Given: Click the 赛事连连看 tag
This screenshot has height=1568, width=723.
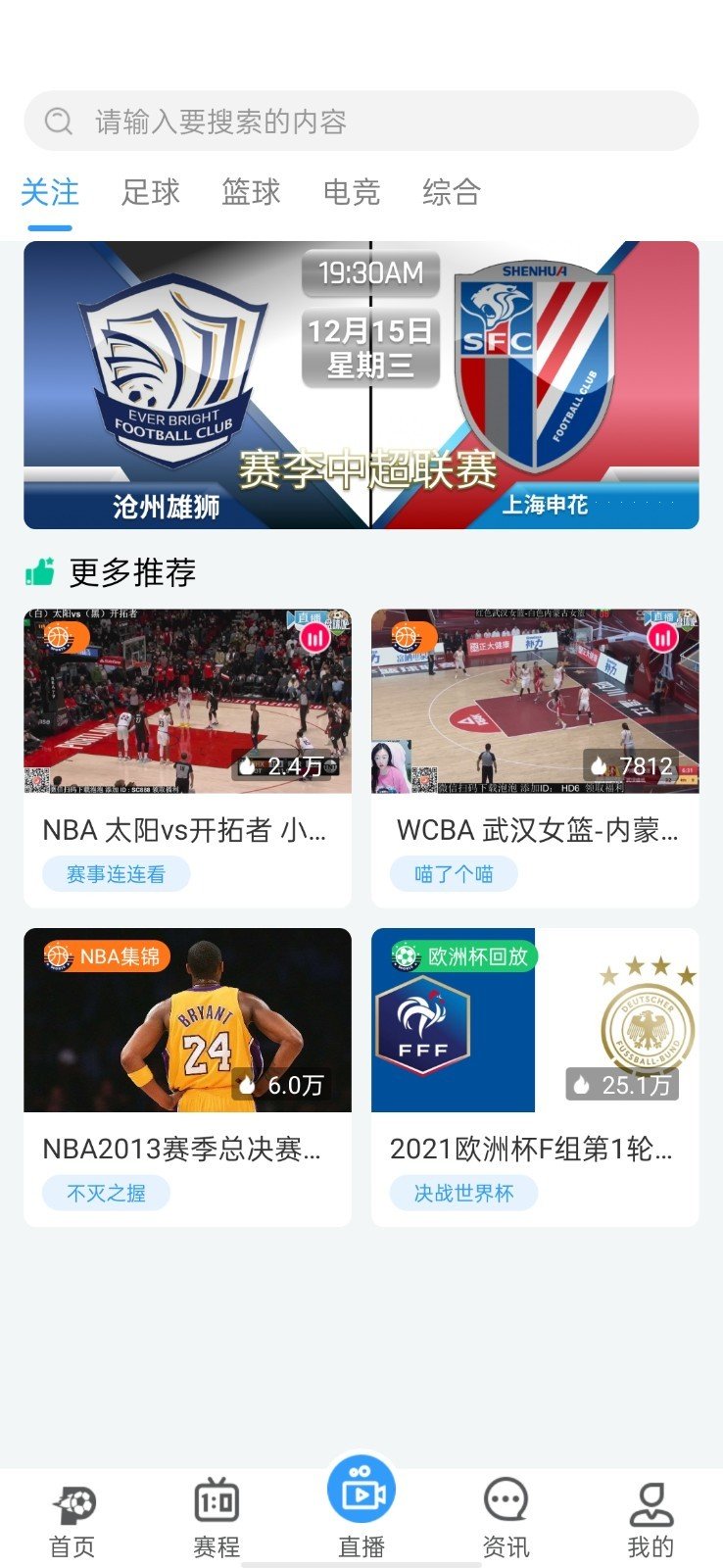Looking at the screenshot, I should [x=115, y=873].
